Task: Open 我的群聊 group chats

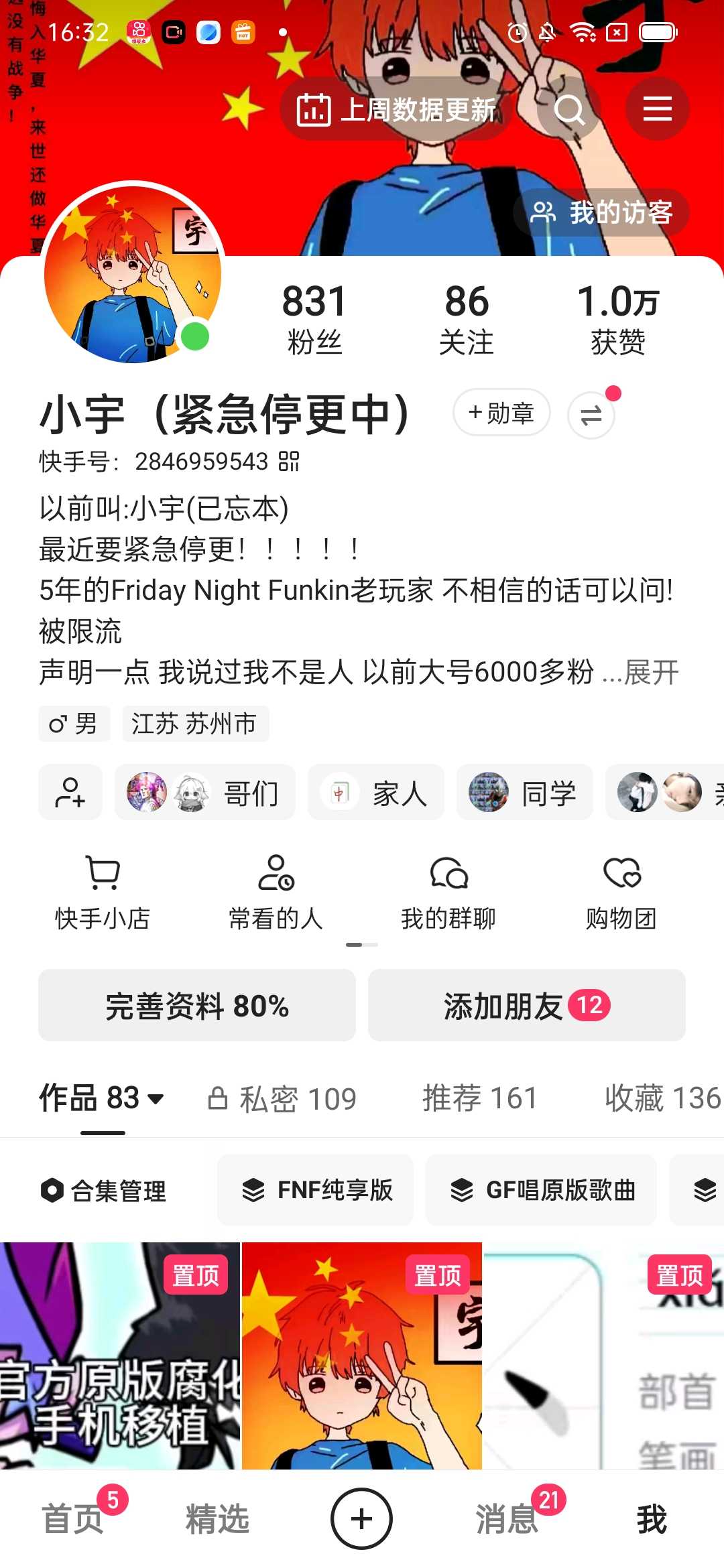Action: [448, 892]
